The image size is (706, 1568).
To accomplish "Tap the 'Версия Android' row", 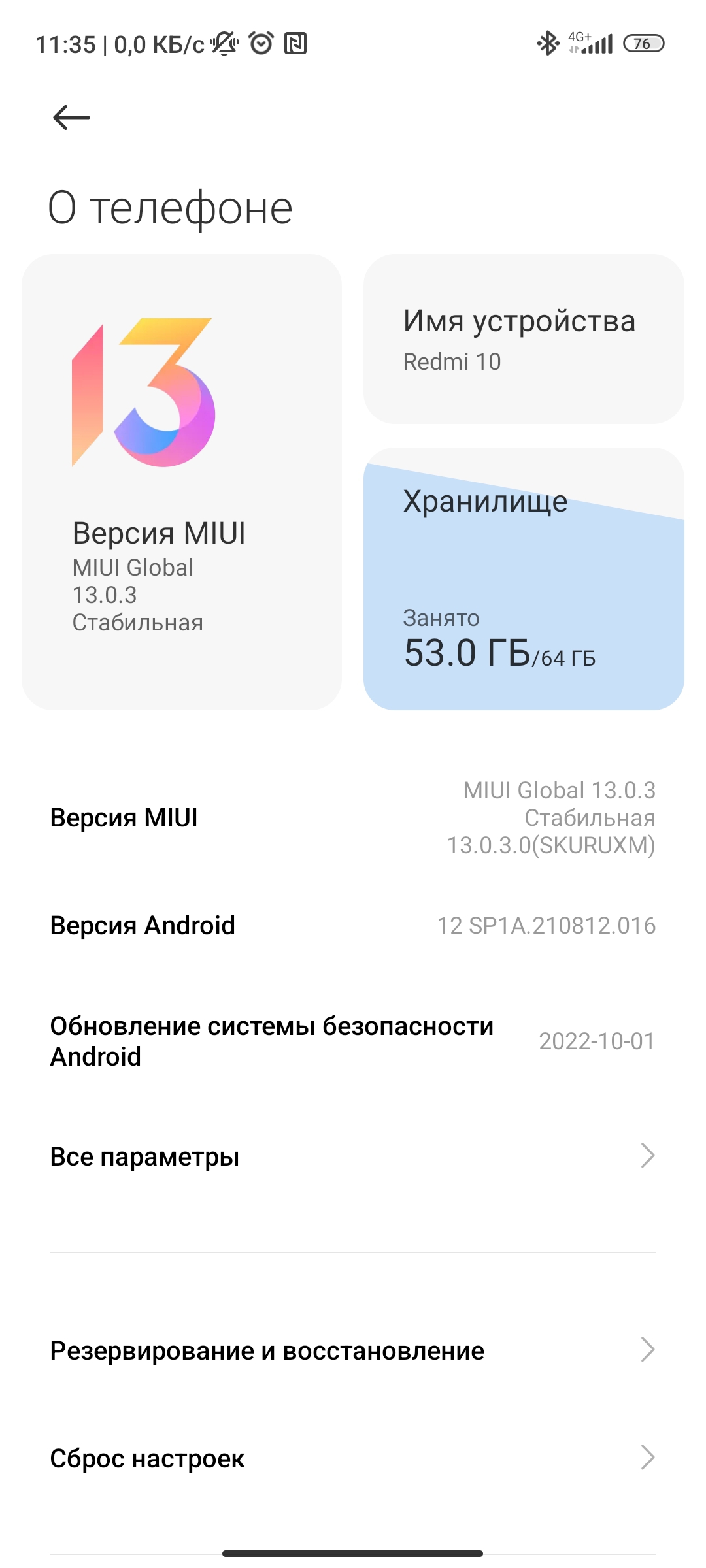I will pyautogui.click(x=353, y=925).
